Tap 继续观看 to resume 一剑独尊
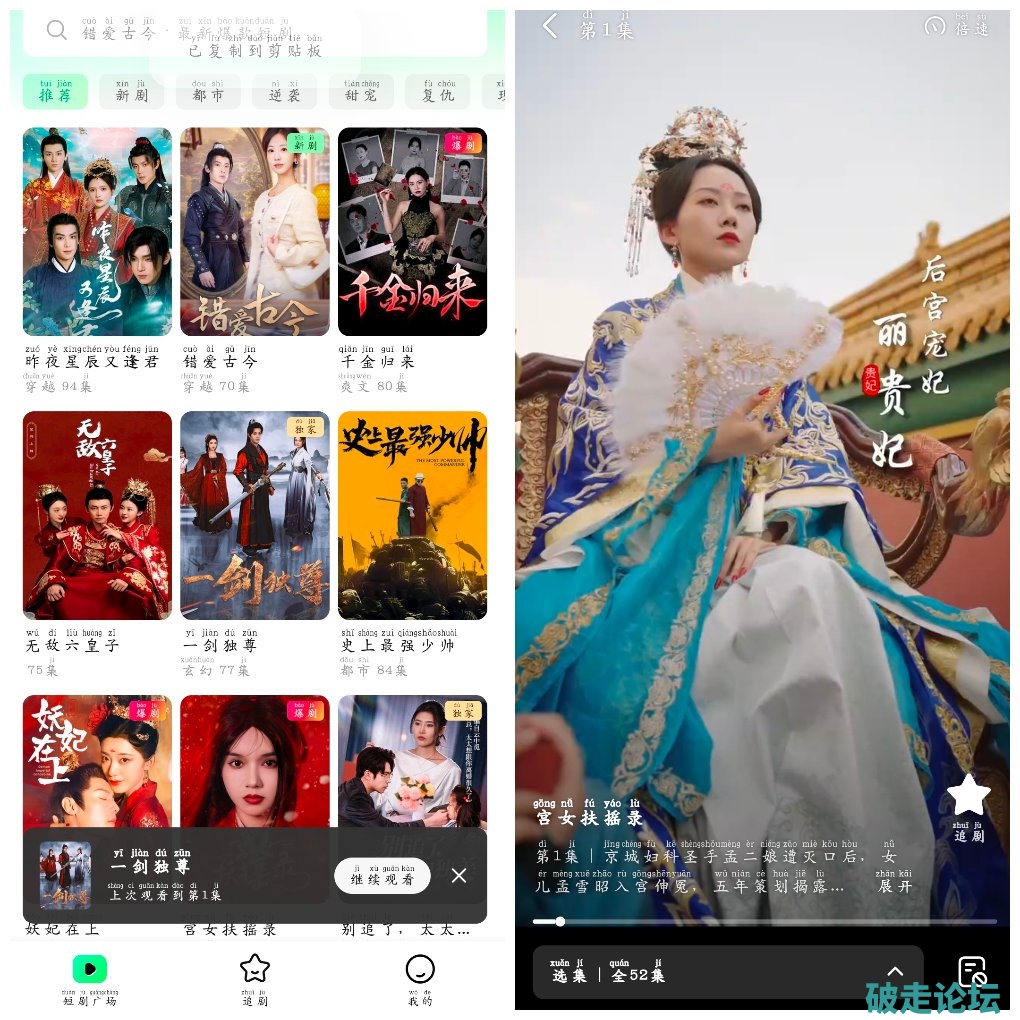 (x=382, y=876)
